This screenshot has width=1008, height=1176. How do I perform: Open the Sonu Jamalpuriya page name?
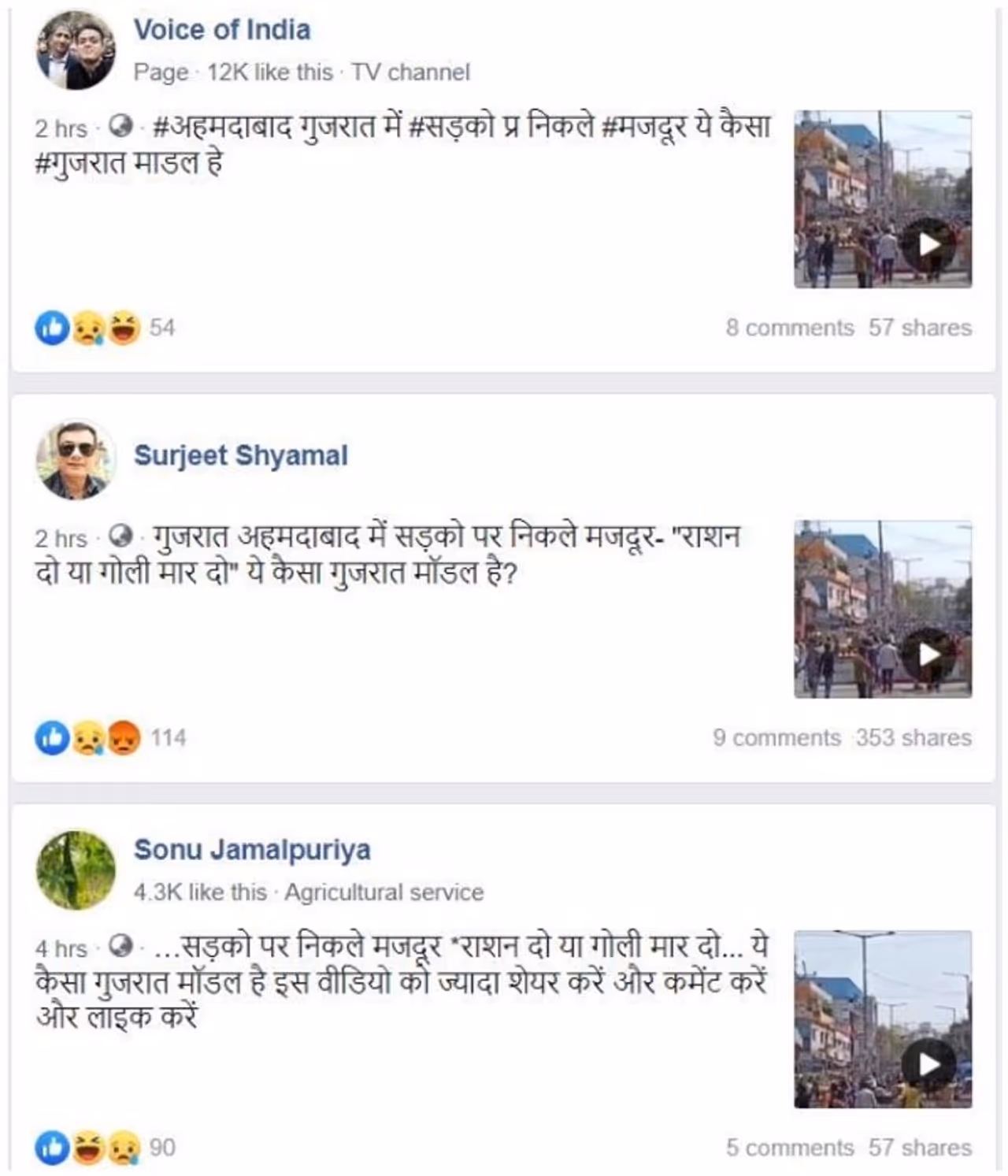[252, 850]
